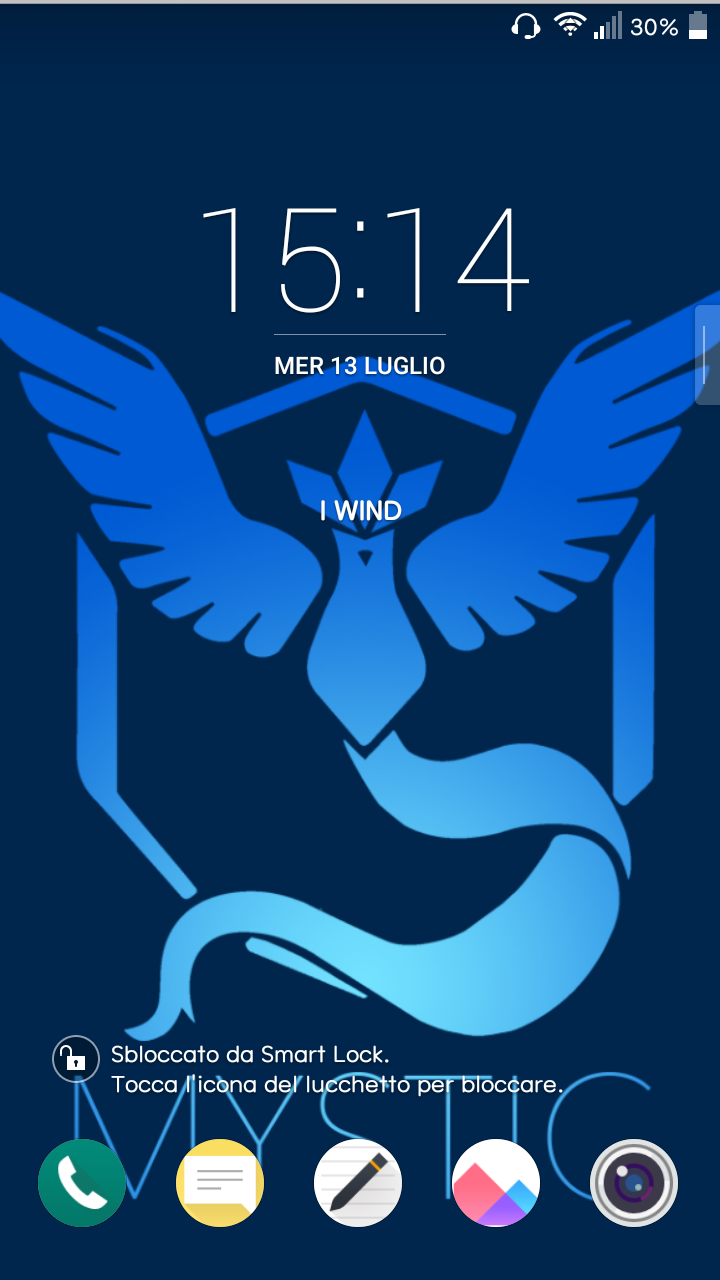The image size is (720, 1280).
Task: Open the colorful gallery app shortcut
Action: (x=496, y=1183)
